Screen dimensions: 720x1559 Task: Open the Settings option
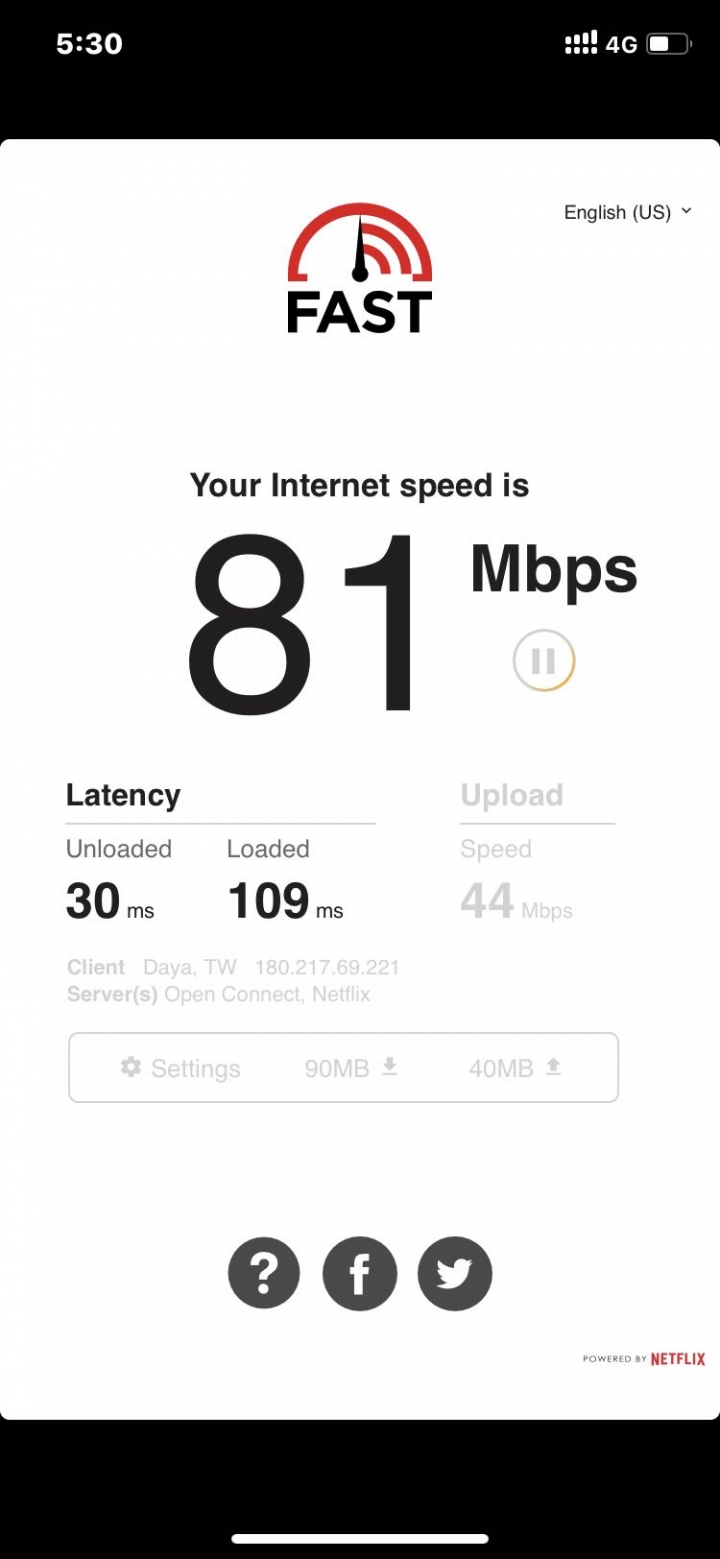point(181,1068)
